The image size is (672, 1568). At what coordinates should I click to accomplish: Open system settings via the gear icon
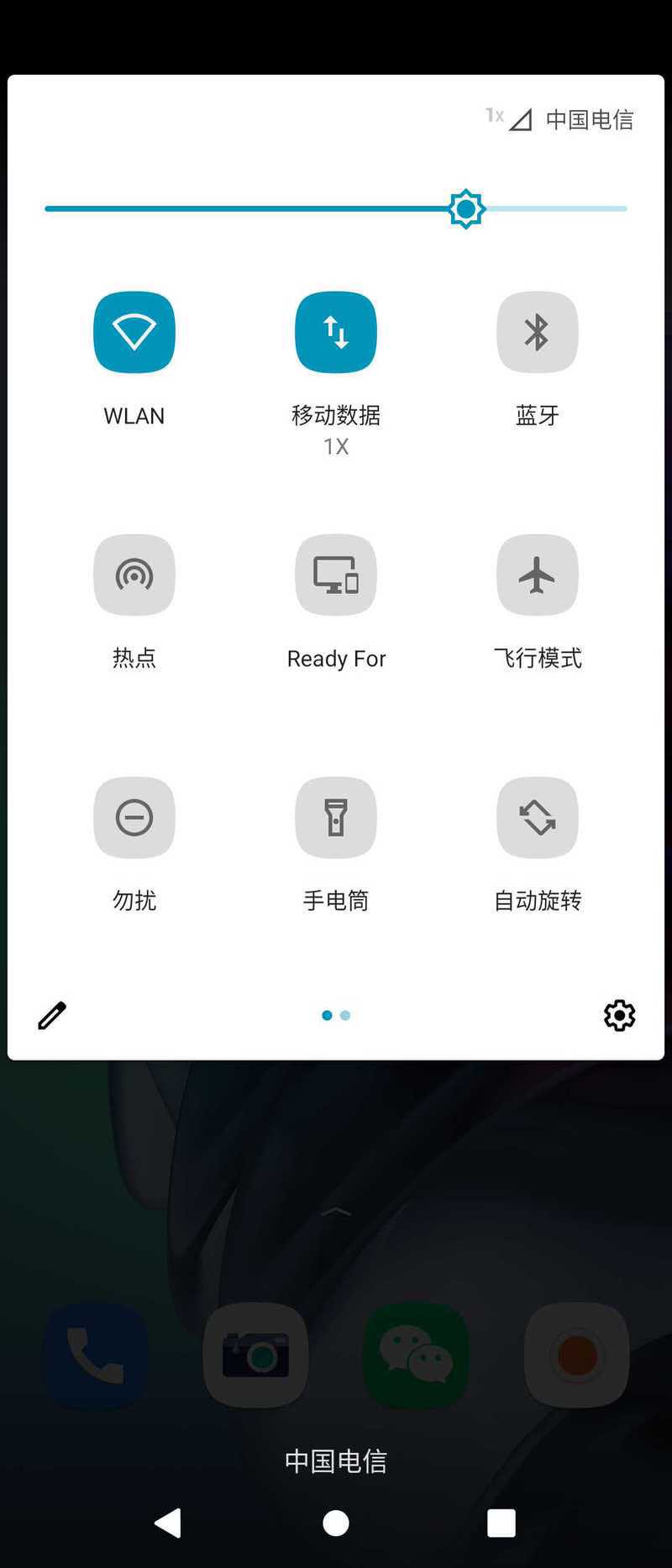pyautogui.click(x=620, y=1015)
